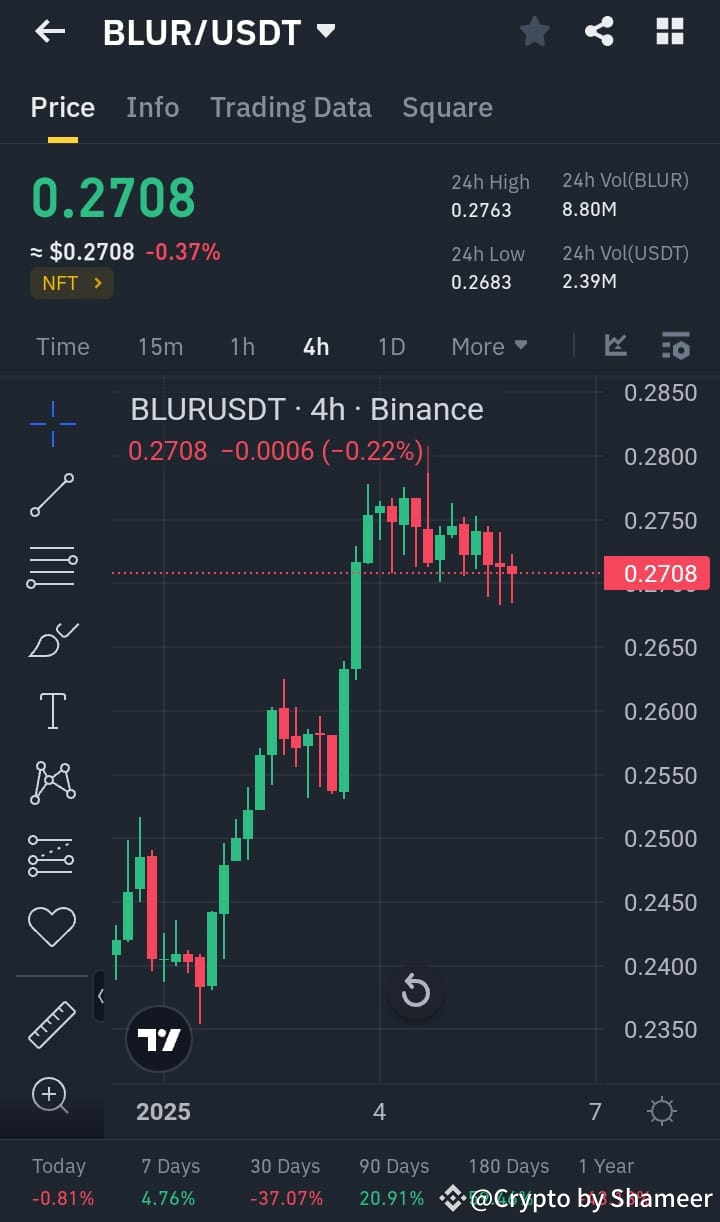
Task: Go back using the arrow
Action: (49, 31)
